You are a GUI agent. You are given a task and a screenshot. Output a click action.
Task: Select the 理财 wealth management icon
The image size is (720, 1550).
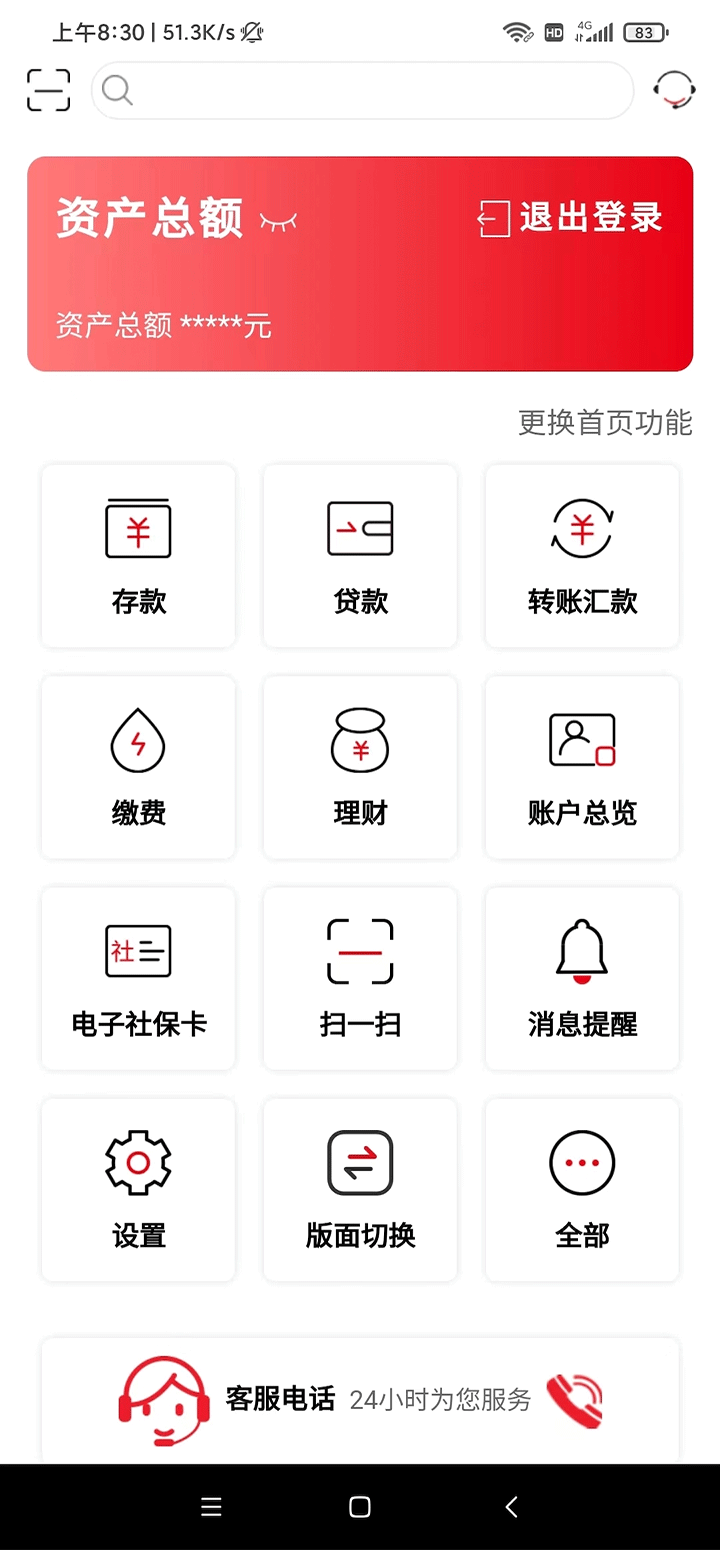[x=360, y=768]
